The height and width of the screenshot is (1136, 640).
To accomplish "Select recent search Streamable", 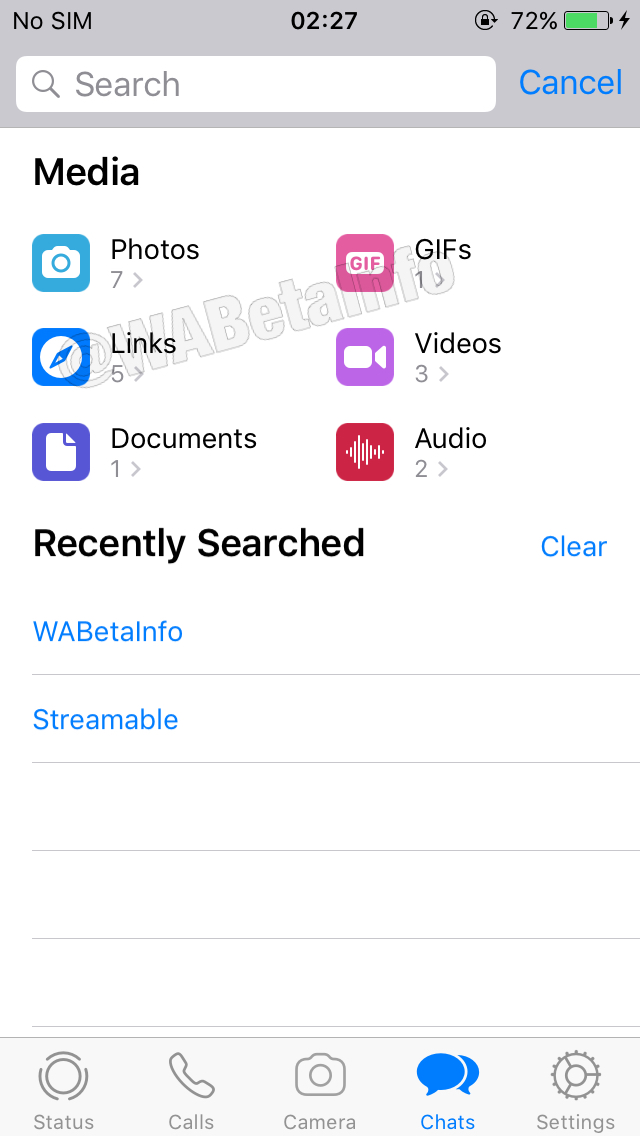I will [x=105, y=720].
